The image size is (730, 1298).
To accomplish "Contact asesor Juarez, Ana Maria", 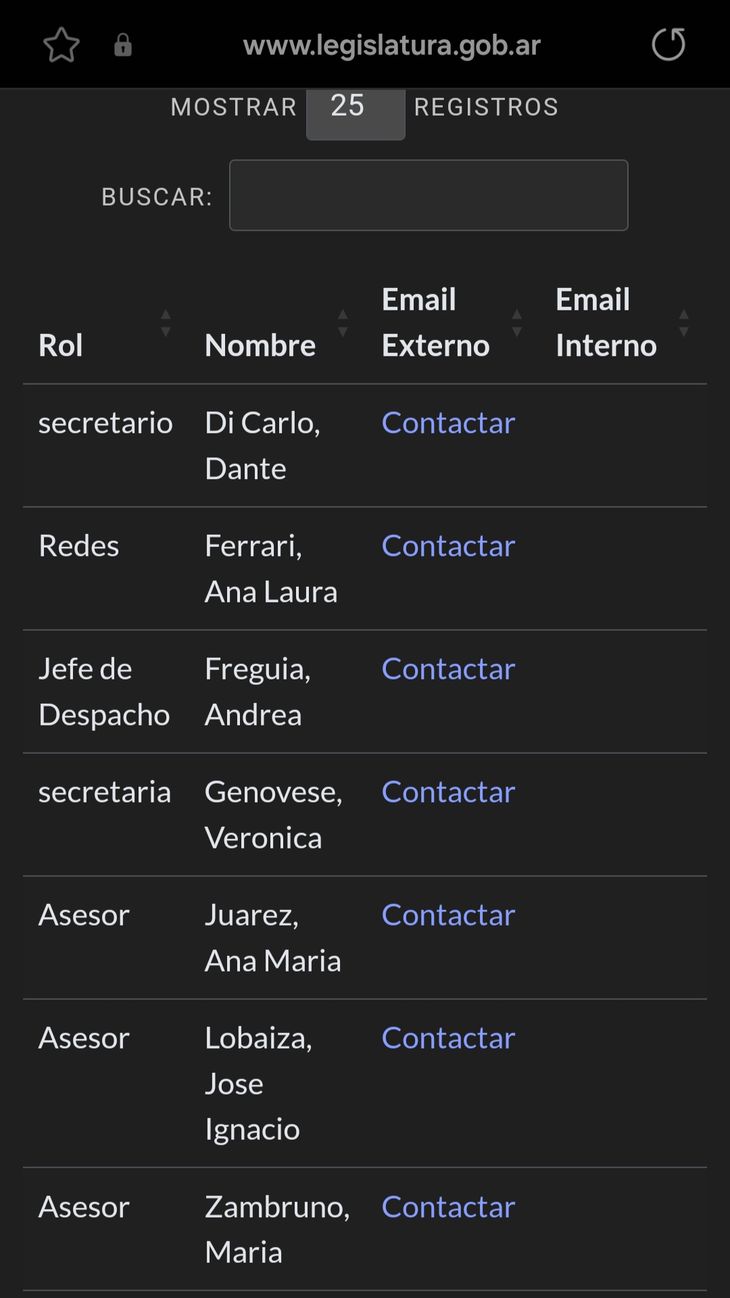I will (x=448, y=914).
